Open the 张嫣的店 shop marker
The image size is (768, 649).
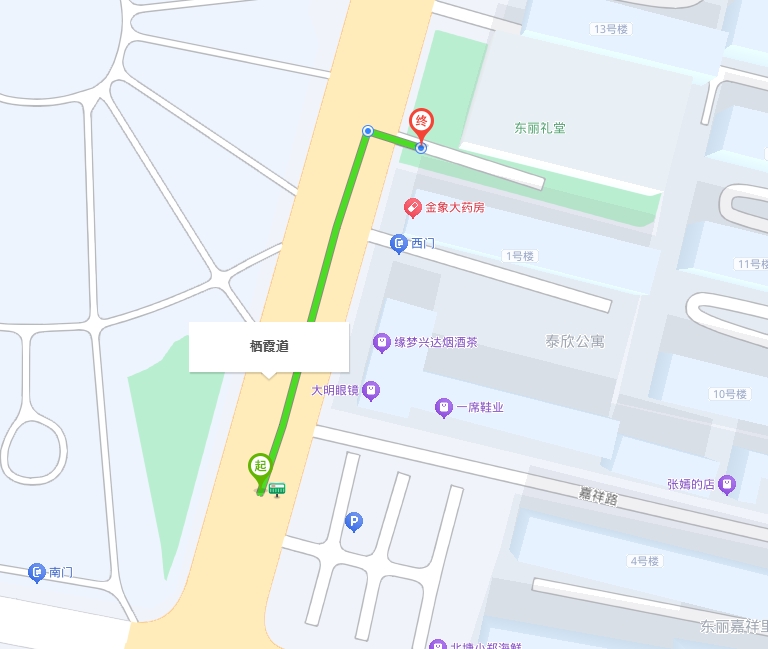click(x=728, y=485)
